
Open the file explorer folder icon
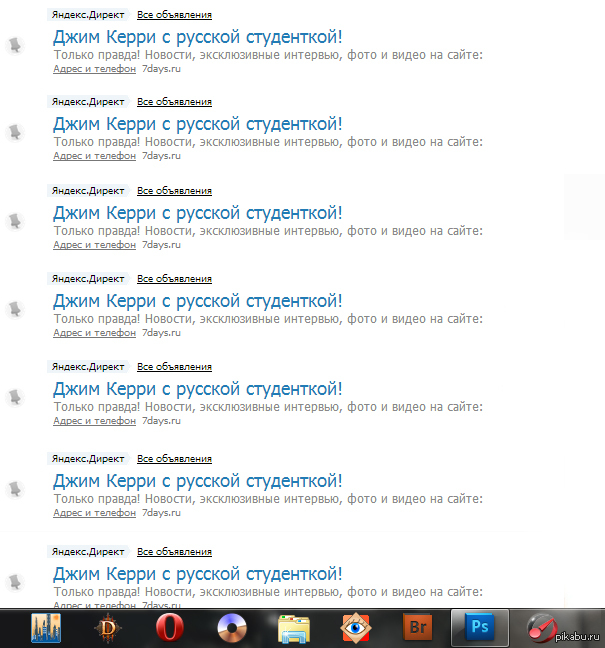point(293,629)
